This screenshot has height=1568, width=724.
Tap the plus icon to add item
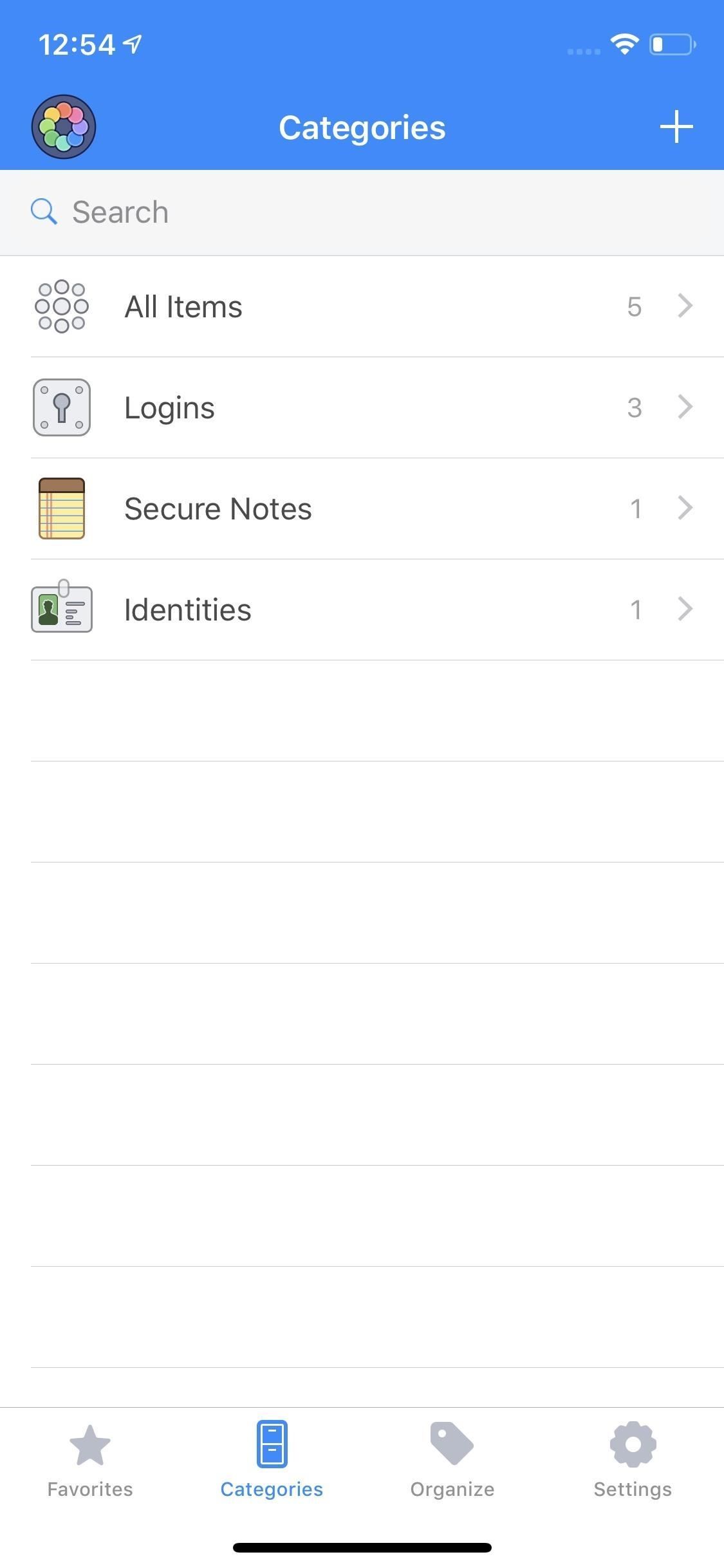tap(676, 127)
